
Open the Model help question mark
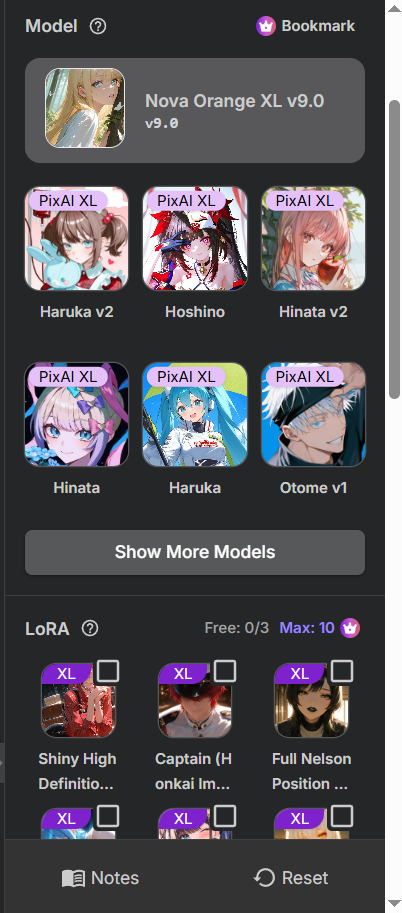(x=98, y=26)
